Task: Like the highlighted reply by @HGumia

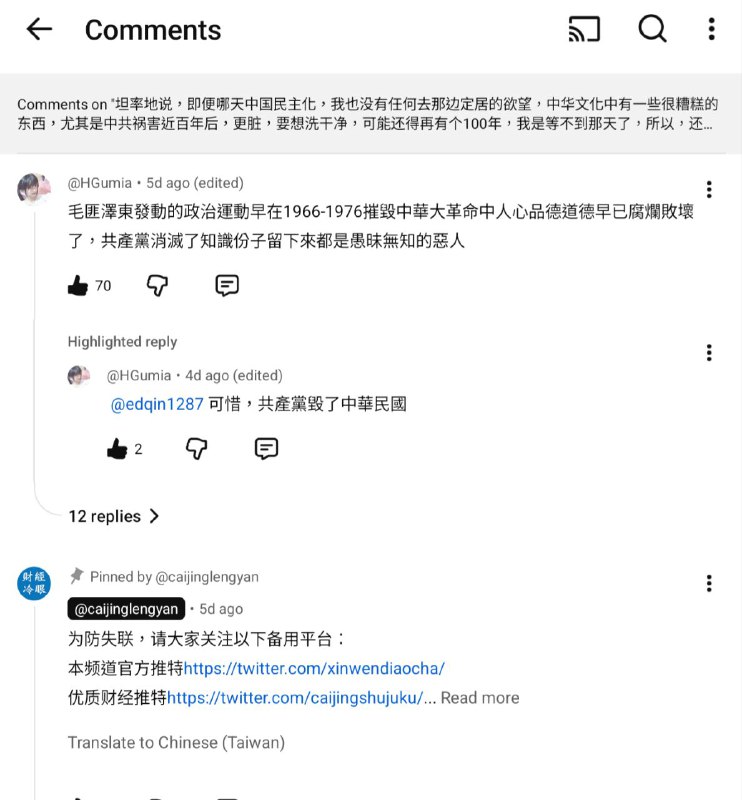Action: pyautogui.click(x=119, y=449)
